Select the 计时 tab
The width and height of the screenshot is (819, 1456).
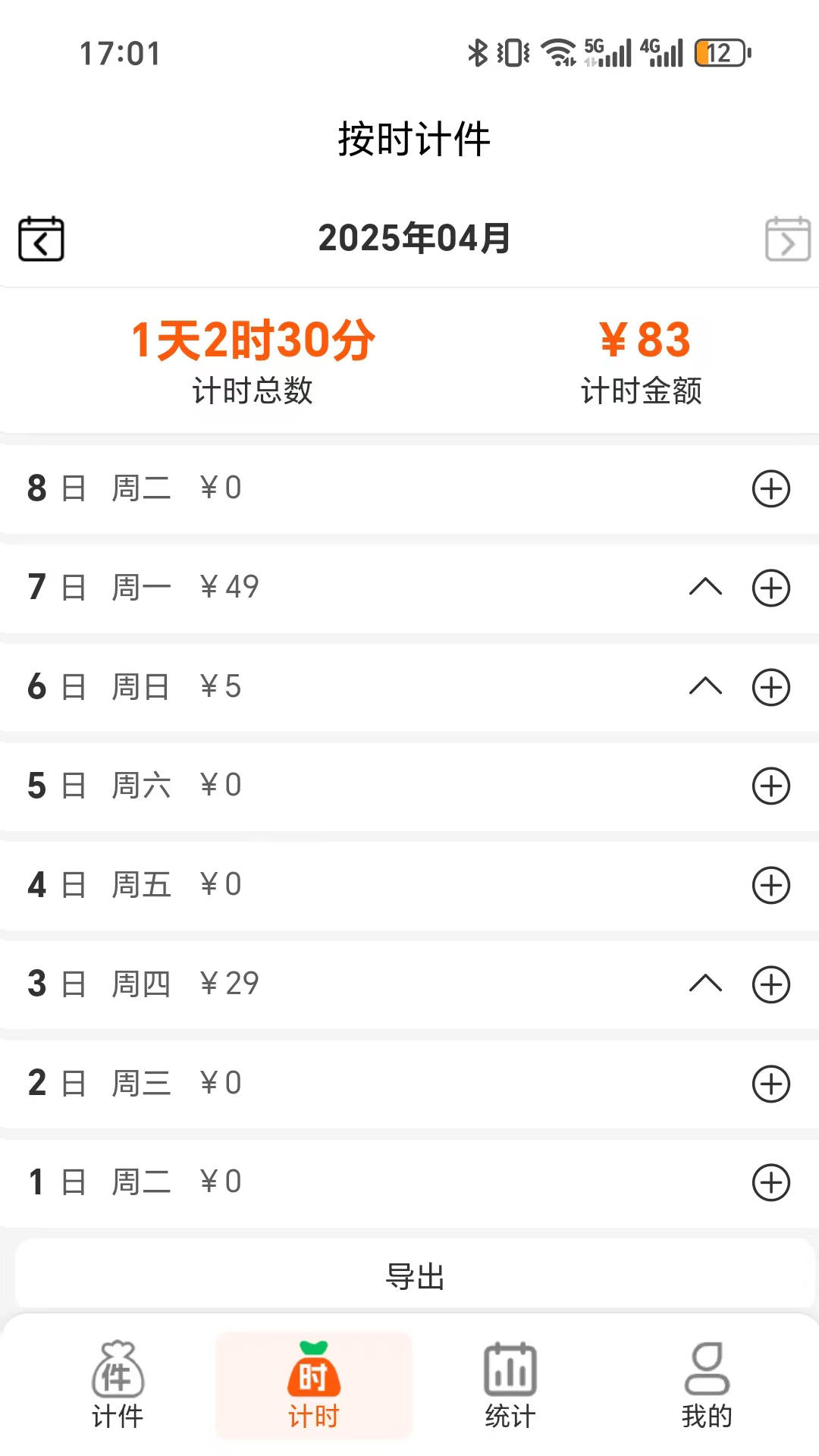click(x=314, y=1385)
